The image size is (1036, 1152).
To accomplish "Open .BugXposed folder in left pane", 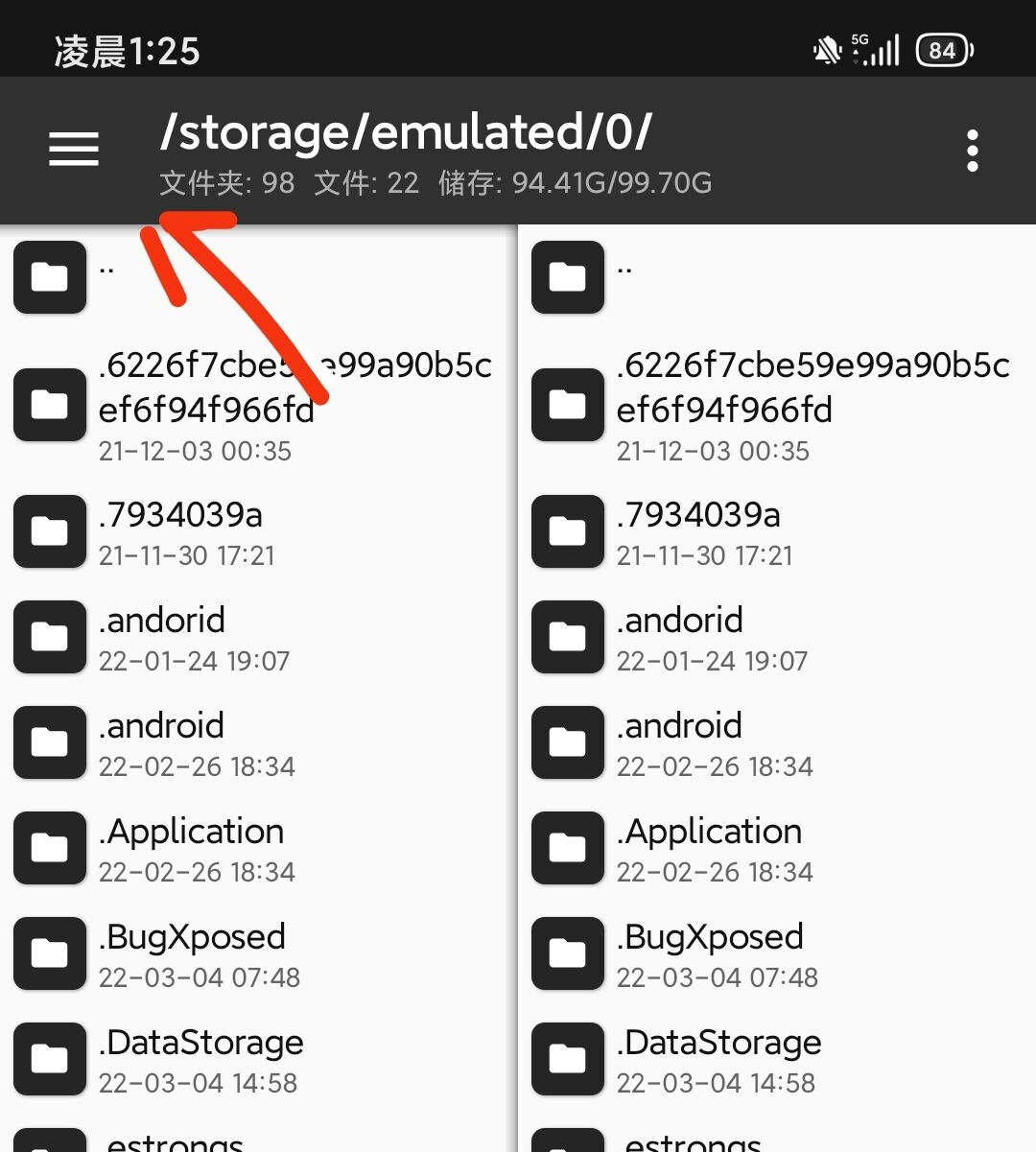I will tap(193, 954).
